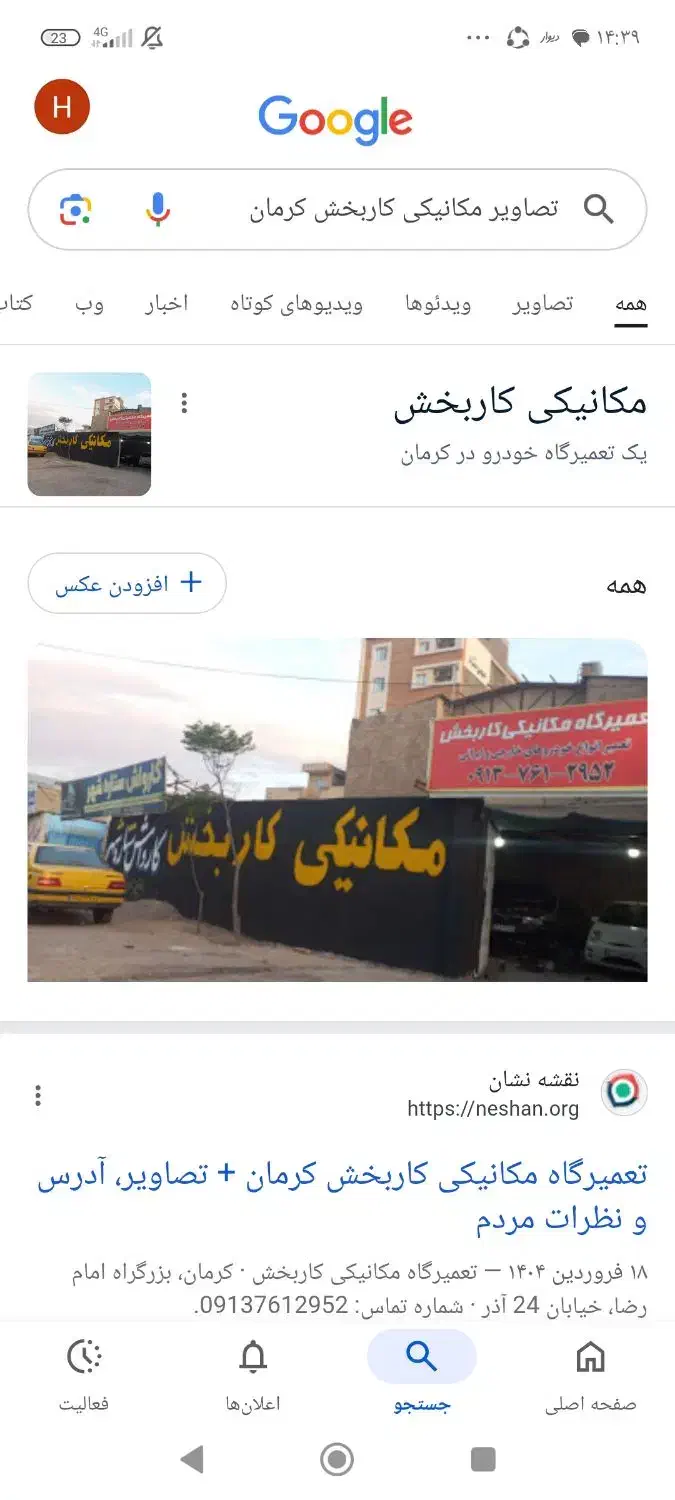Open the options menu beside مکانیکی کاربخش

(x=184, y=403)
